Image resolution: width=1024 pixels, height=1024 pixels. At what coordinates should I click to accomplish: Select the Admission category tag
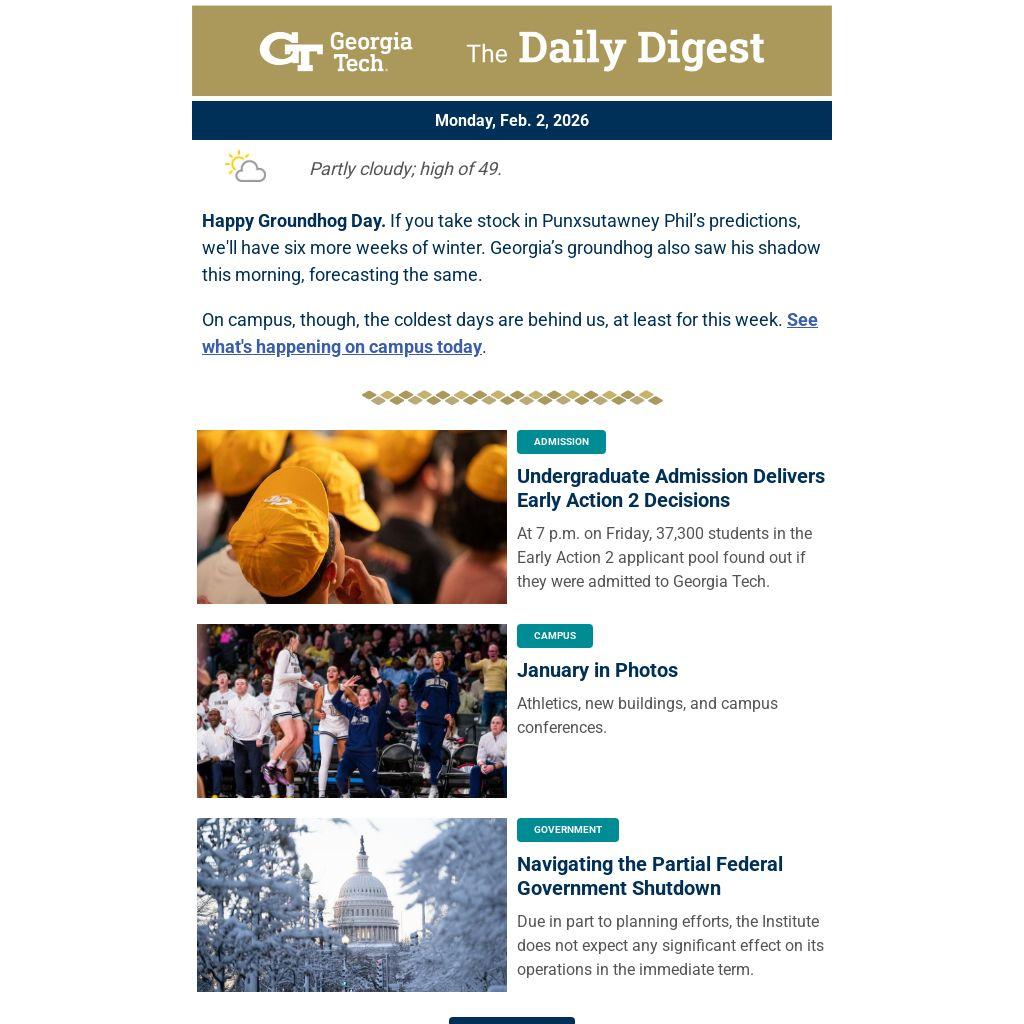561,442
